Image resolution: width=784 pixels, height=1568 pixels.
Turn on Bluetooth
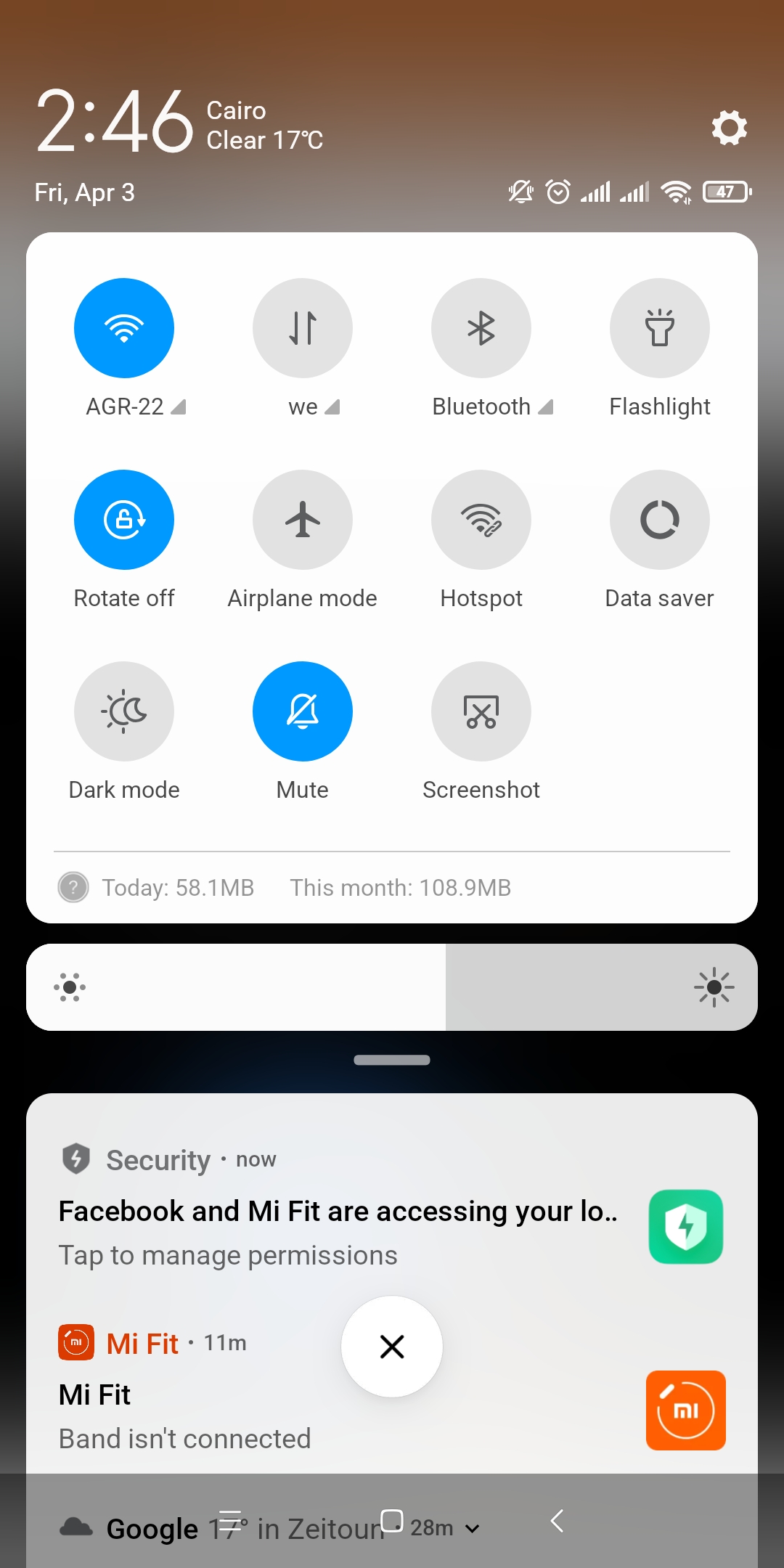pos(481,328)
